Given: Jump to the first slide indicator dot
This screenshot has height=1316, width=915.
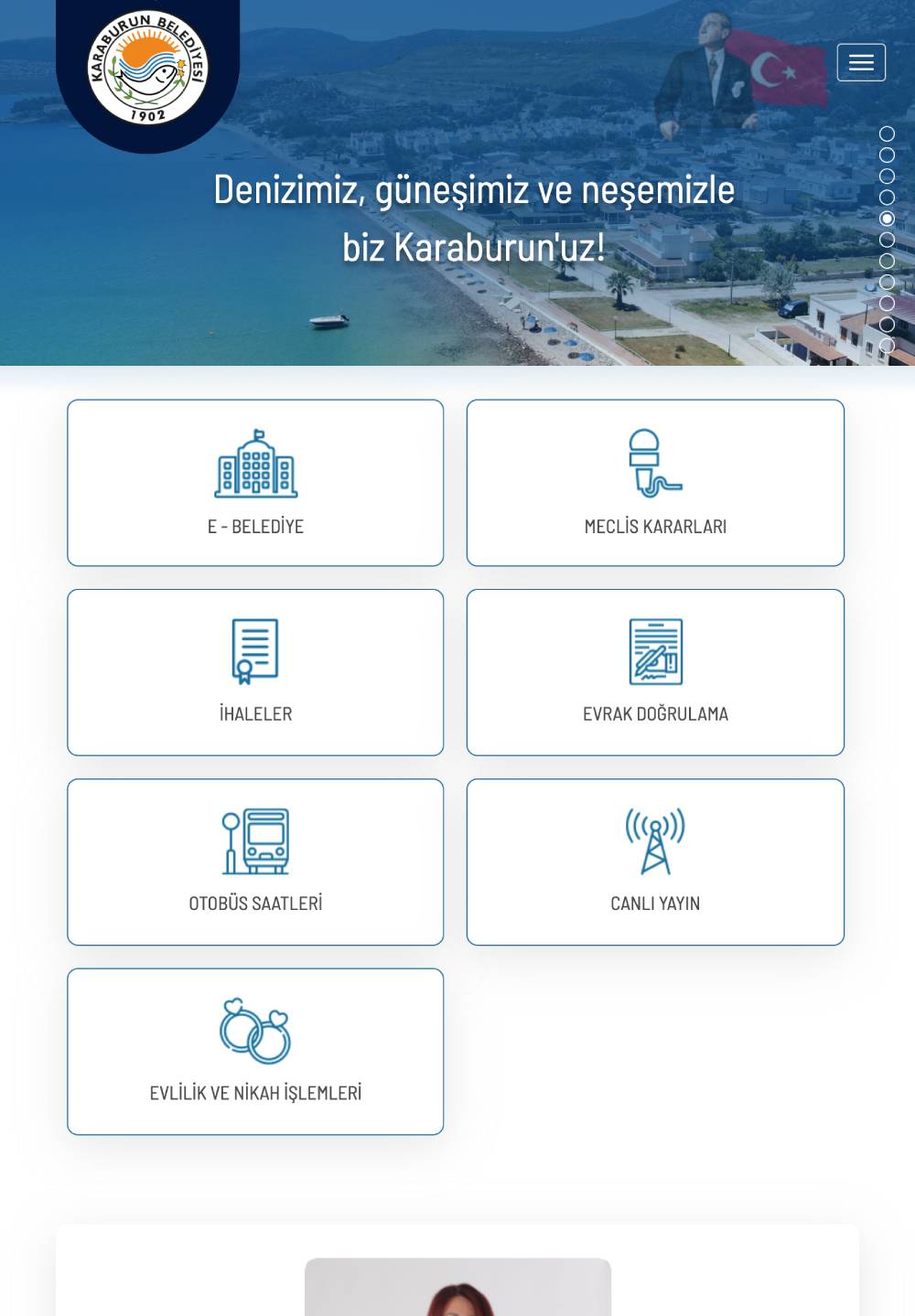Looking at the screenshot, I should click(887, 134).
